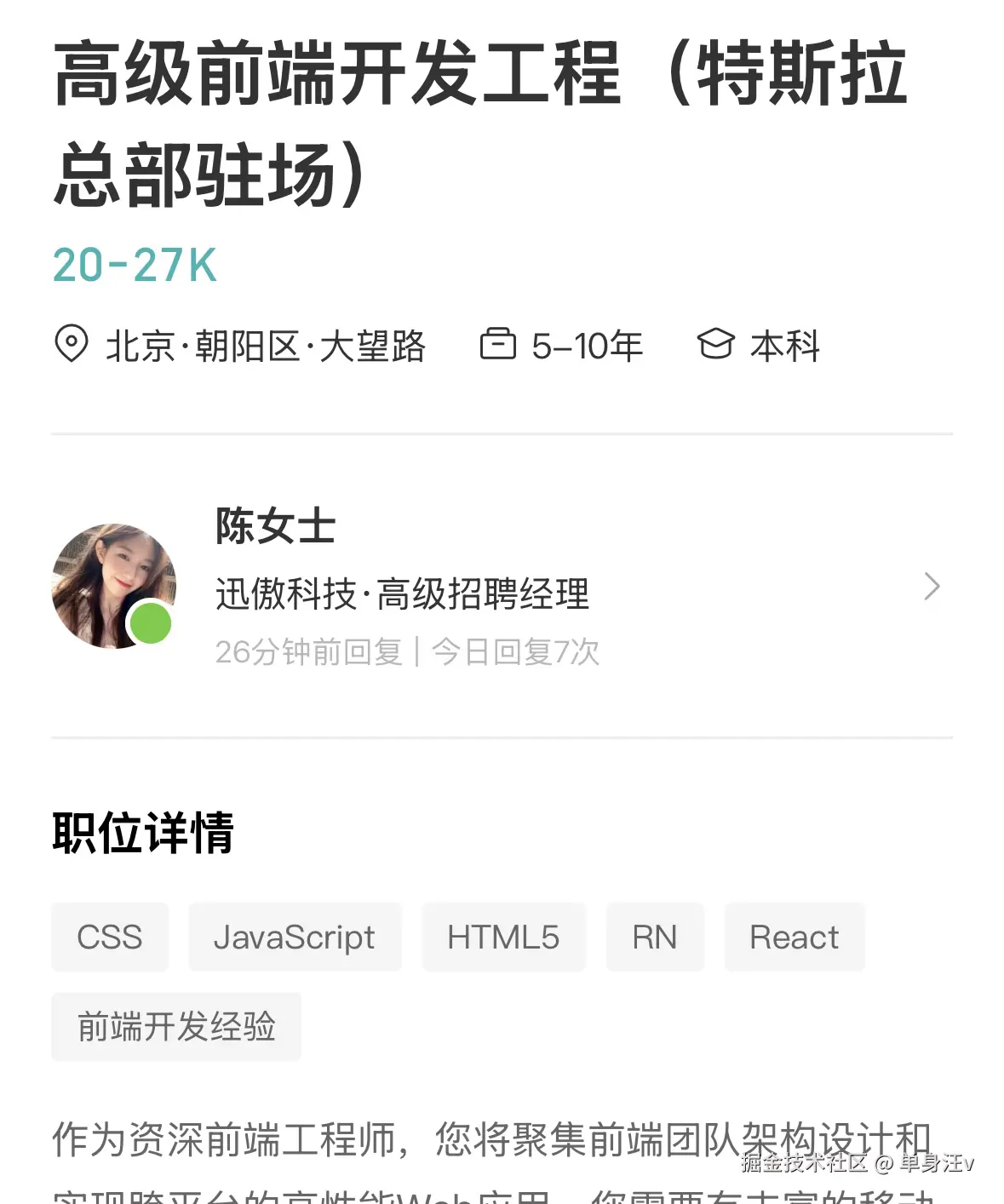The height and width of the screenshot is (1204, 1004).
Task: Tap the 26分钟前回复 reply status text
Action: 309,651
